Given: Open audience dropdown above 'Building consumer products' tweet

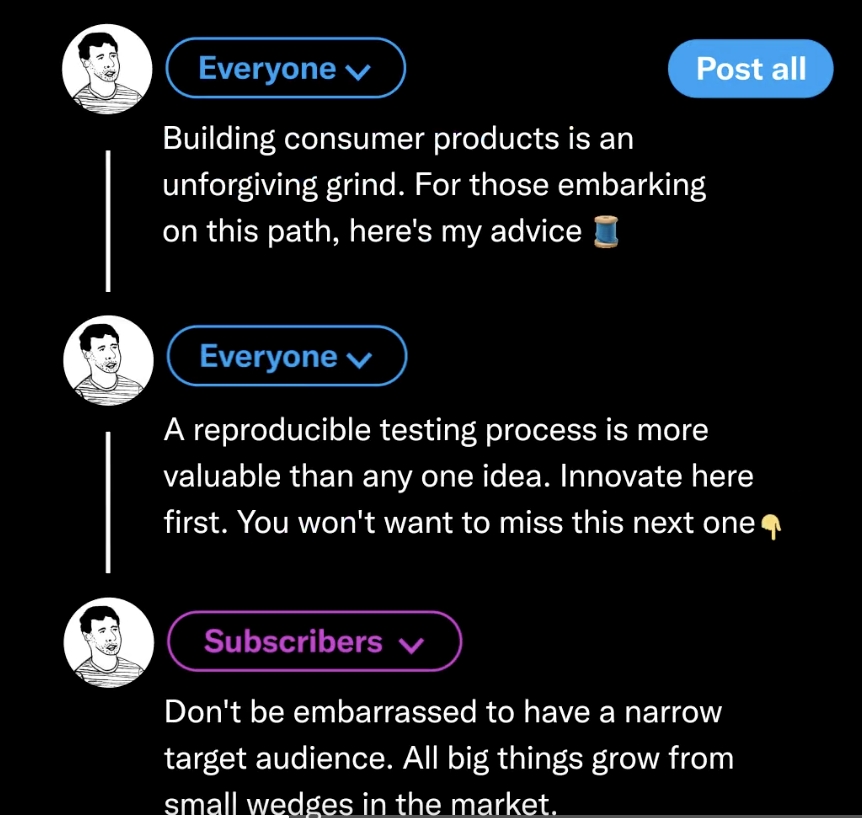Looking at the screenshot, I should pos(285,69).
